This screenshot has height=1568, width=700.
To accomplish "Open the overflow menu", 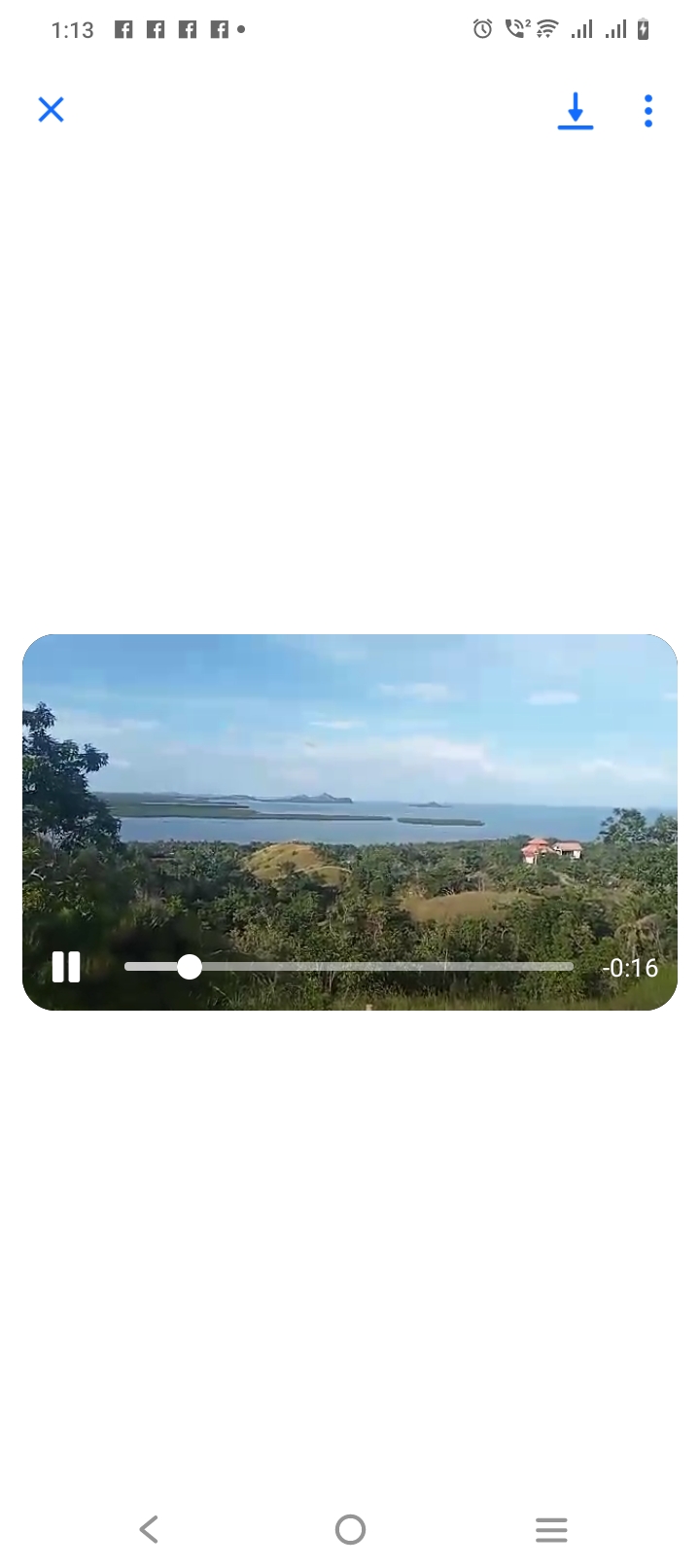I will click(648, 111).
